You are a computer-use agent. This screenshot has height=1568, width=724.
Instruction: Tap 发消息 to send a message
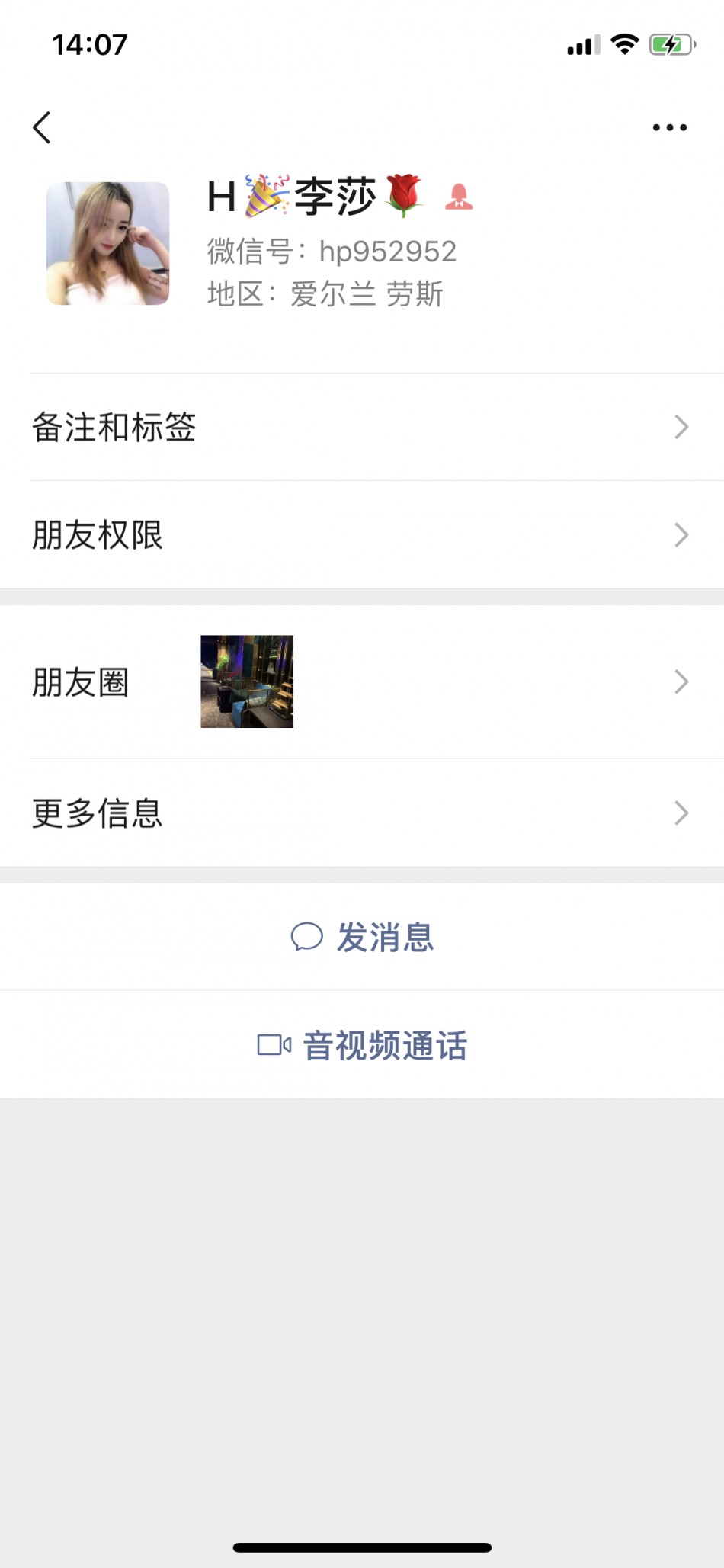click(x=363, y=937)
